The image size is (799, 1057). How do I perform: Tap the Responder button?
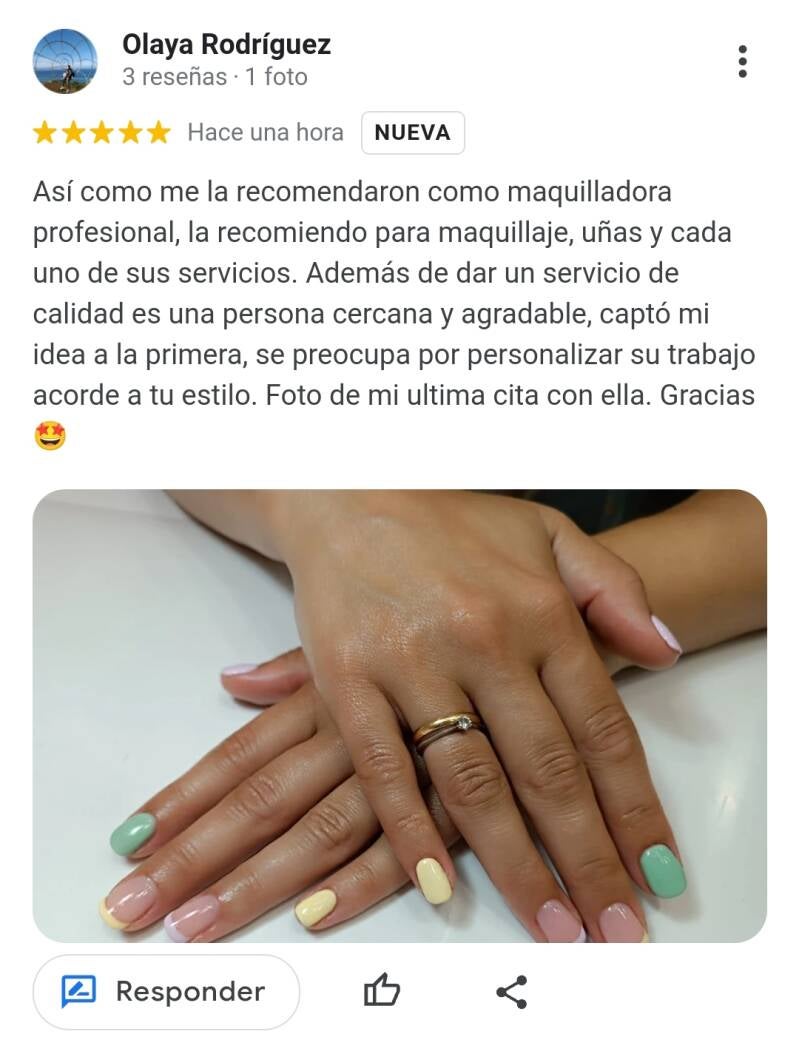coord(166,992)
